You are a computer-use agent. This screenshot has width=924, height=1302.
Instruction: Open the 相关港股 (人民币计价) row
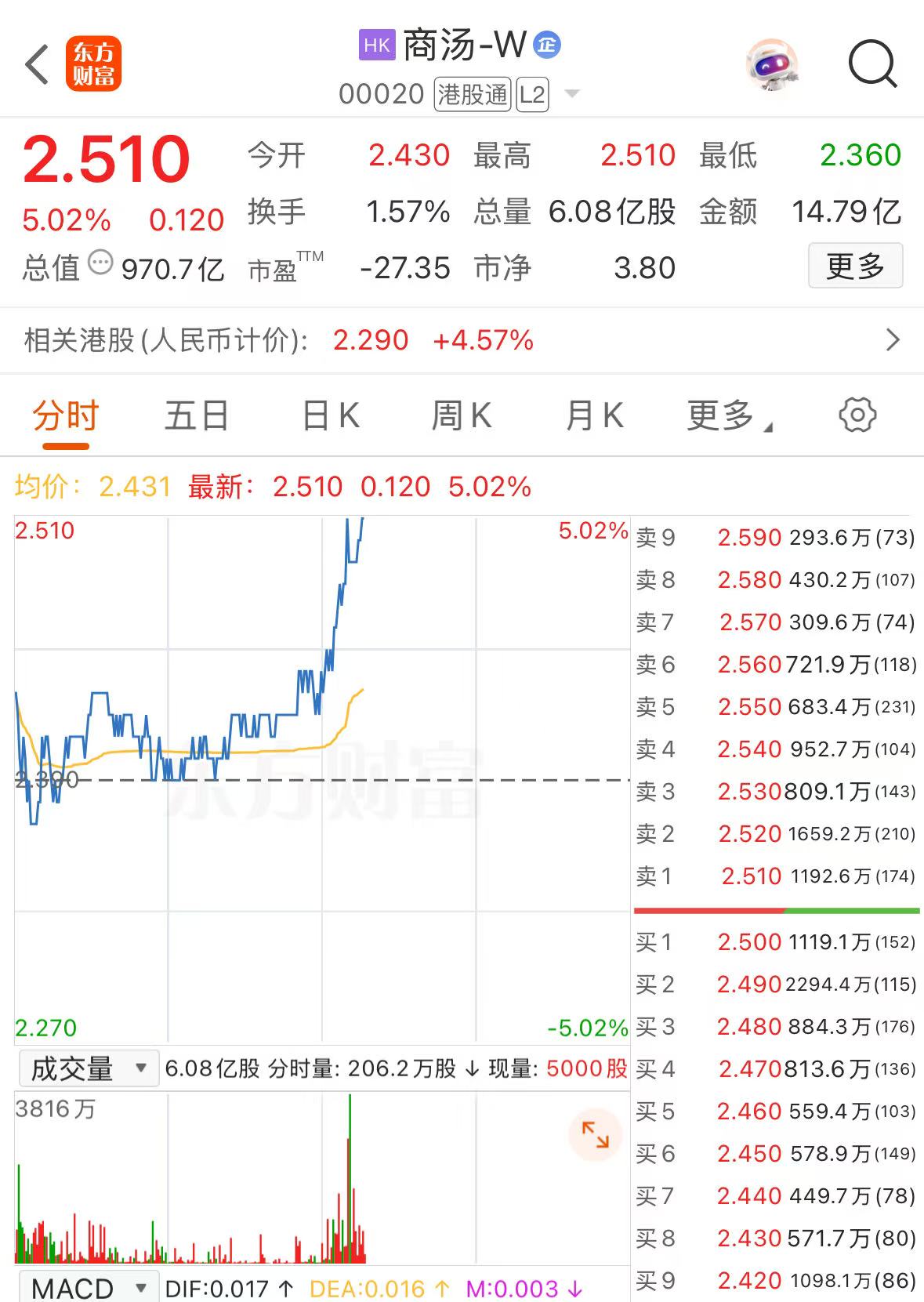tap(462, 340)
